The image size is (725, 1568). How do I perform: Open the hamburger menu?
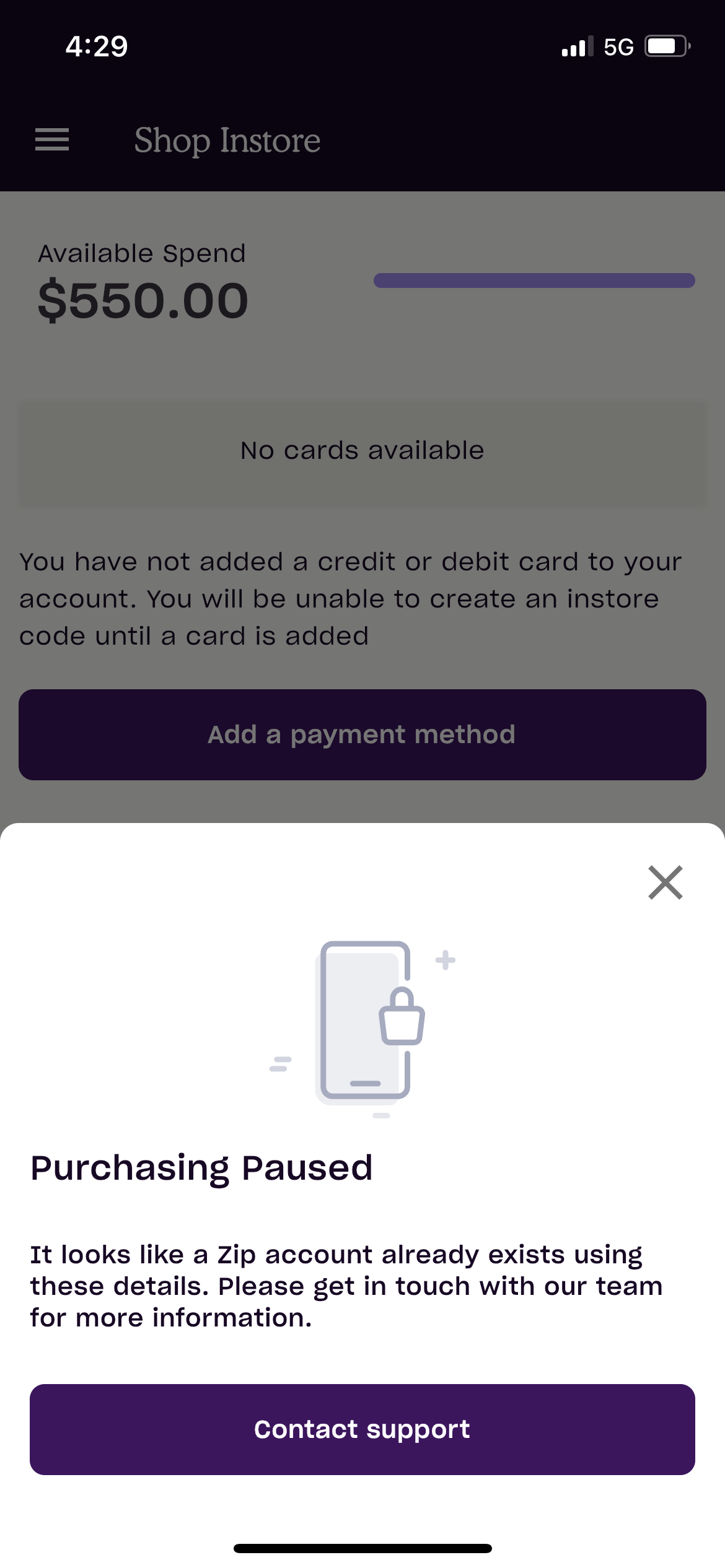(x=52, y=139)
